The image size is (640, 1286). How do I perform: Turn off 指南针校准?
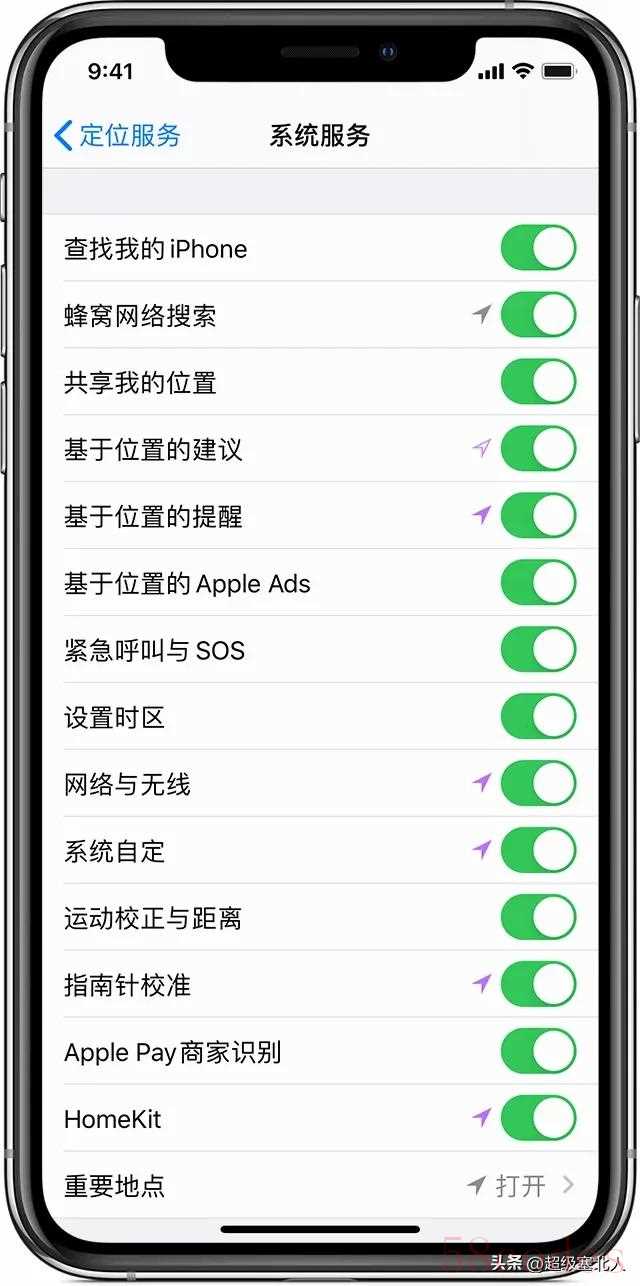[538, 985]
